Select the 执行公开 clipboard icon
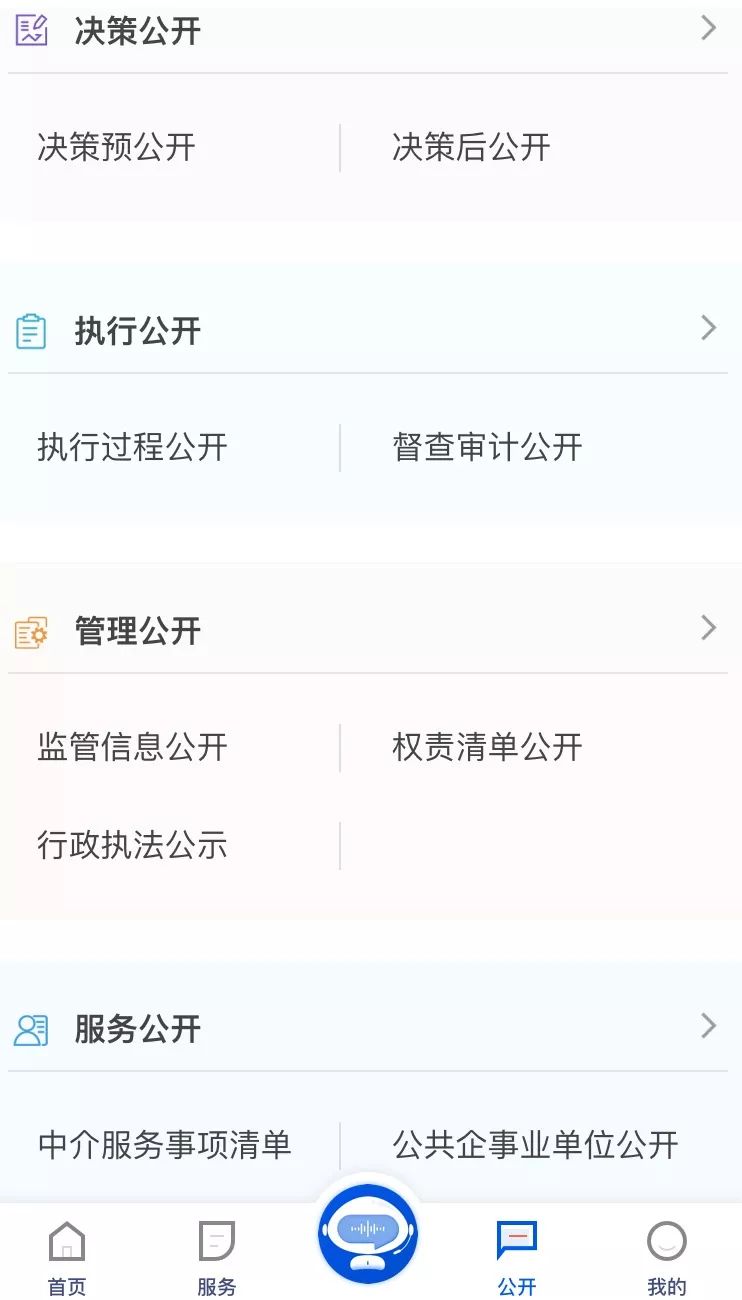 tap(30, 329)
